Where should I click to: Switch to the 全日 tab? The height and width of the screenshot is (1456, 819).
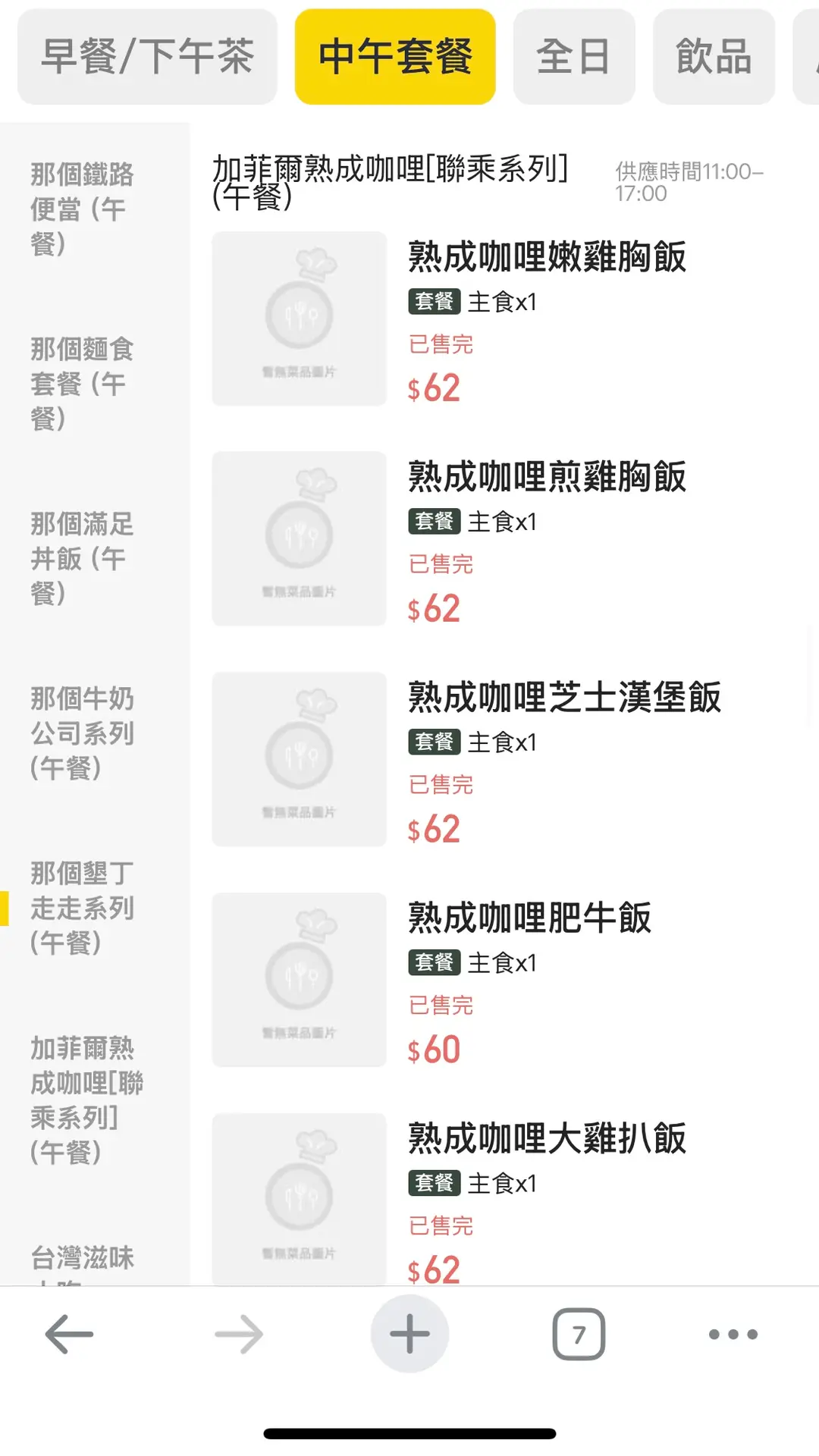coord(573,57)
